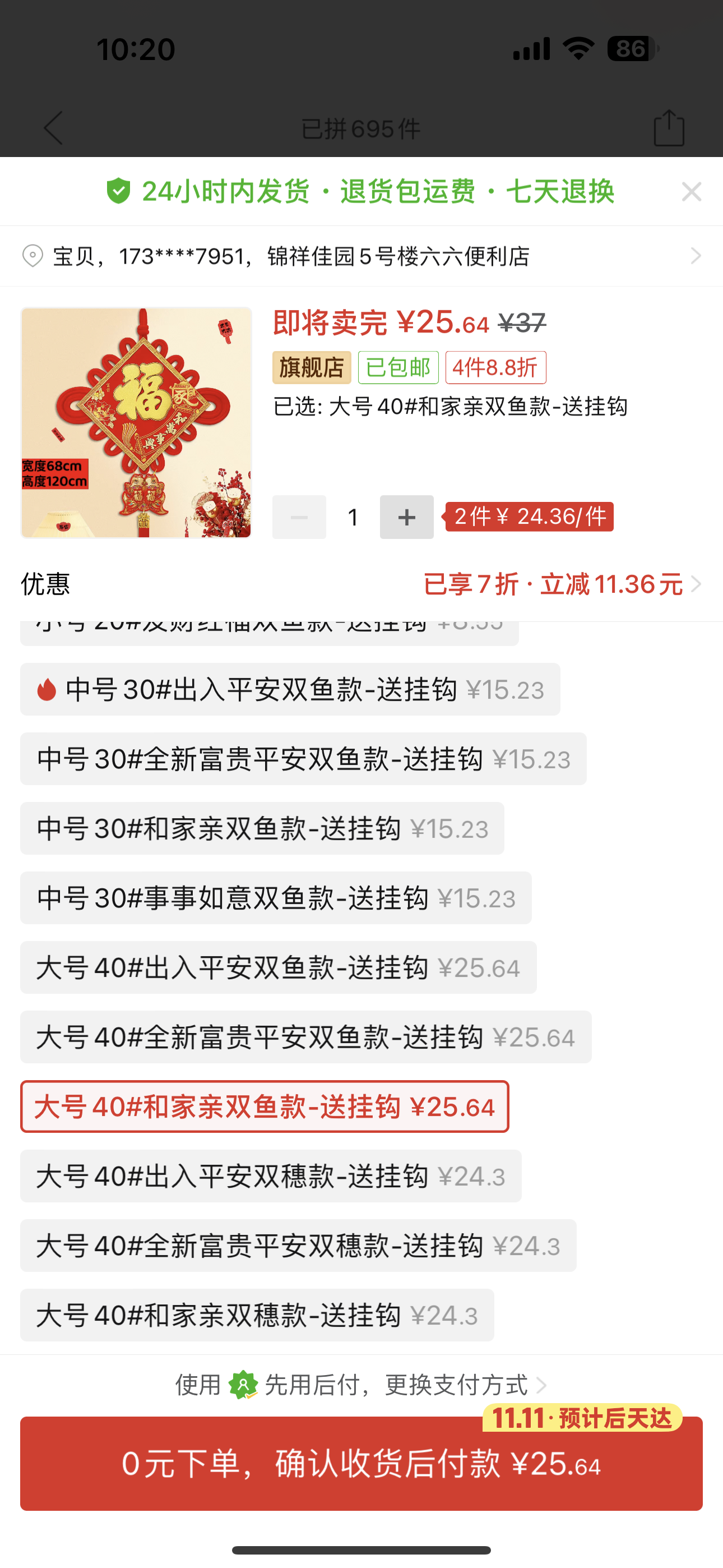Increase quantity with the plus button
This screenshot has width=723, height=1568.
pyautogui.click(x=406, y=518)
